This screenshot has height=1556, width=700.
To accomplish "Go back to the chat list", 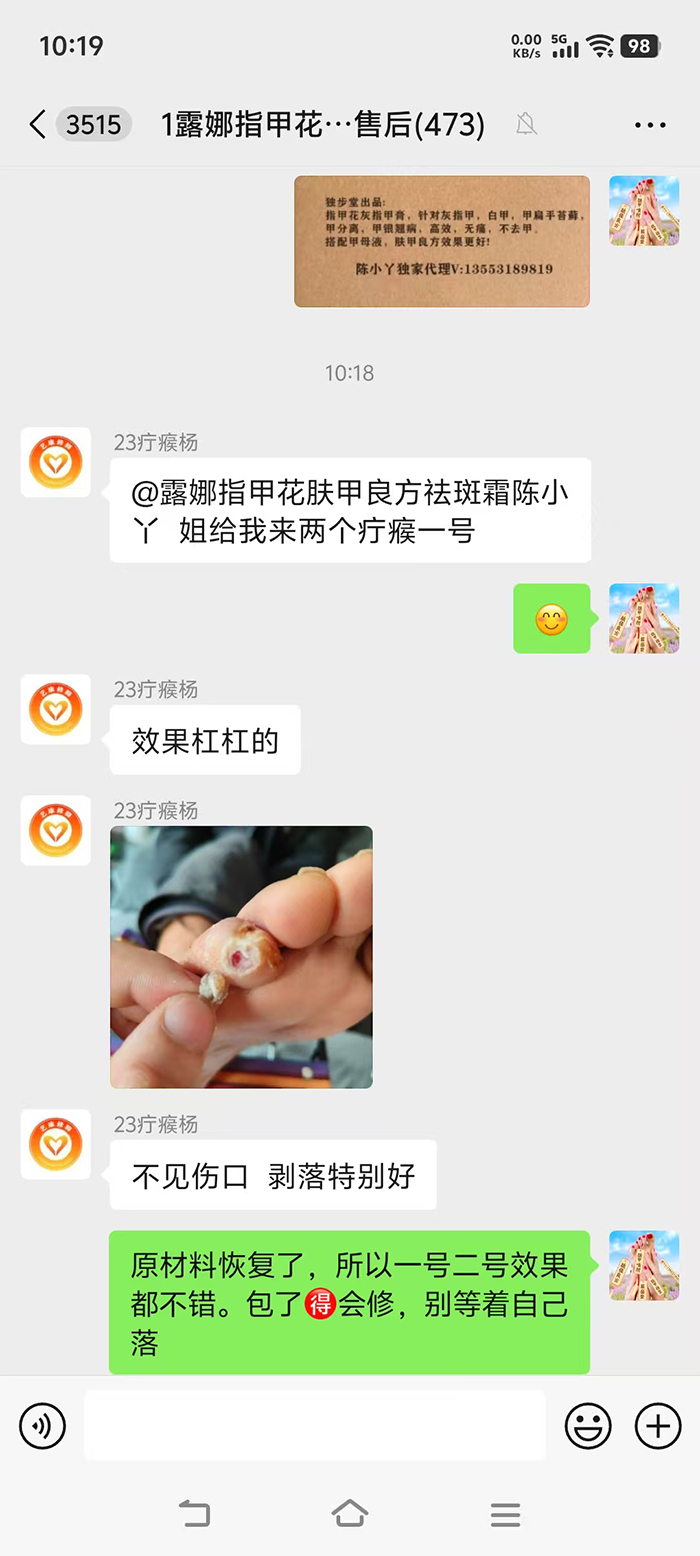I will point(38,125).
